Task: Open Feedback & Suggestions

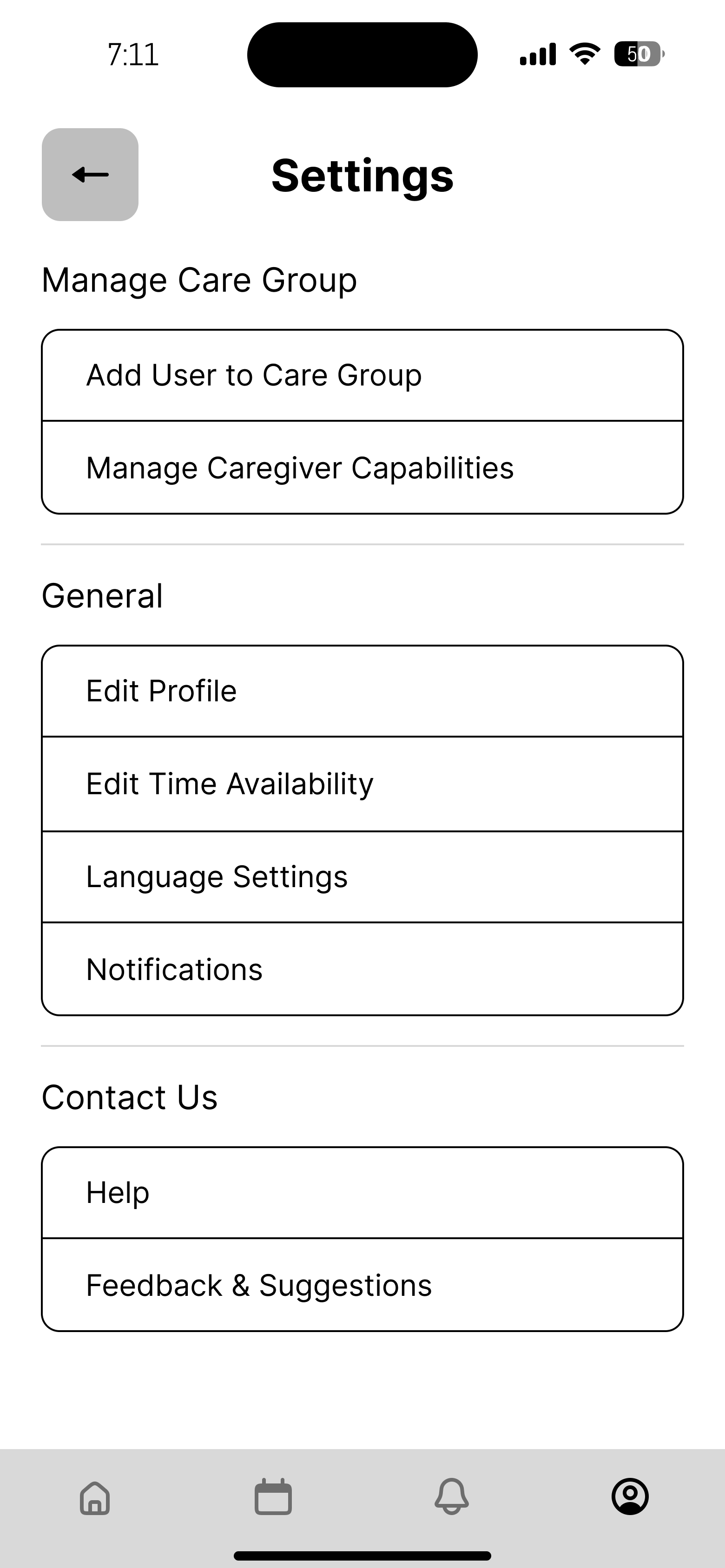Action: [362, 1285]
